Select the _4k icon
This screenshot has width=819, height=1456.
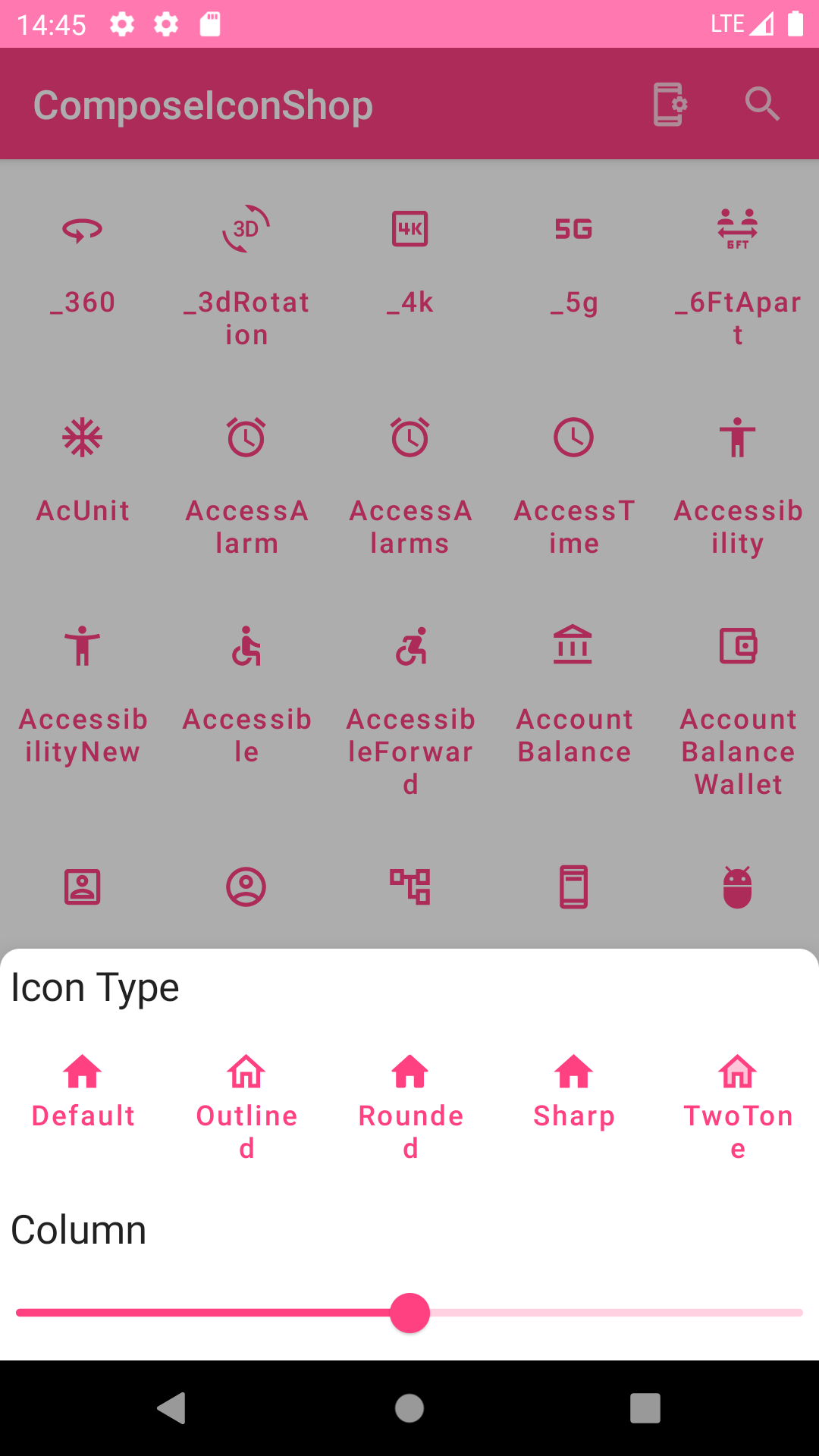410,229
